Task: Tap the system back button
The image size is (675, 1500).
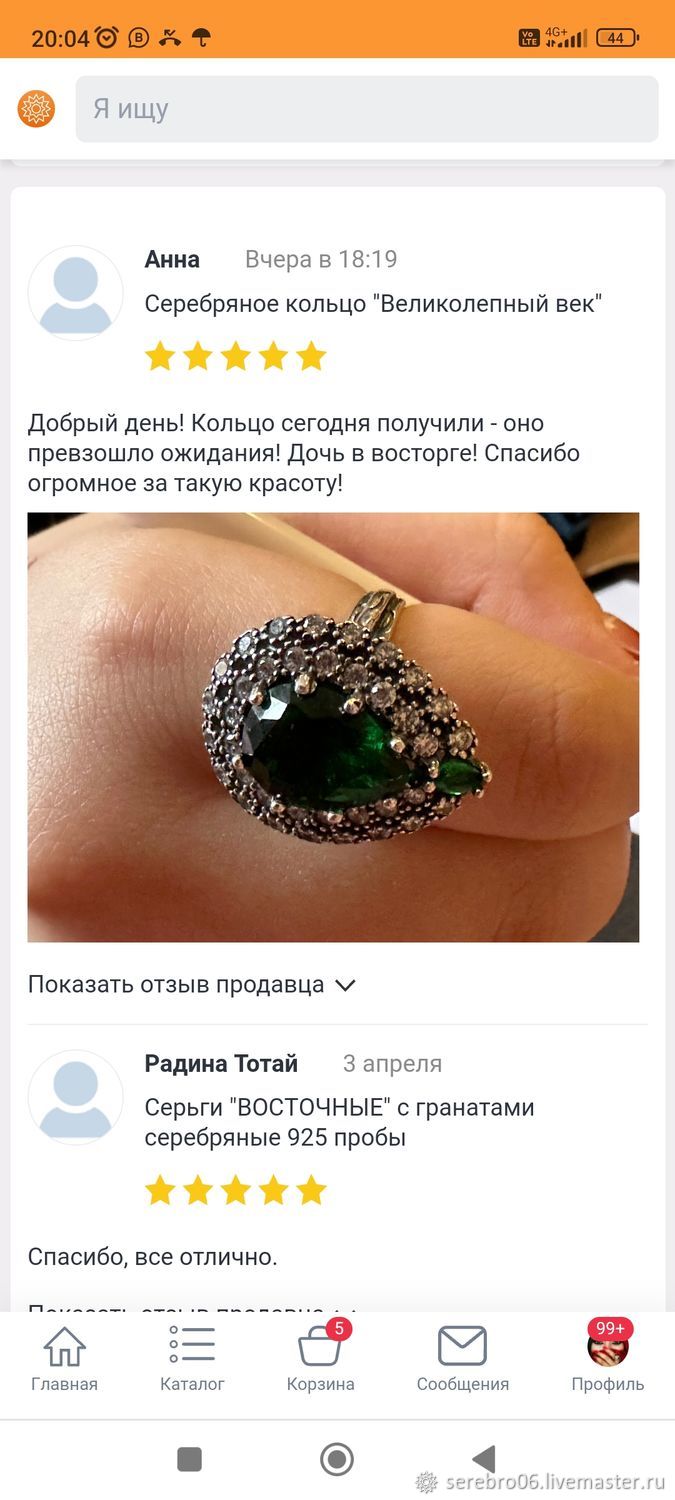Action: click(484, 1459)
